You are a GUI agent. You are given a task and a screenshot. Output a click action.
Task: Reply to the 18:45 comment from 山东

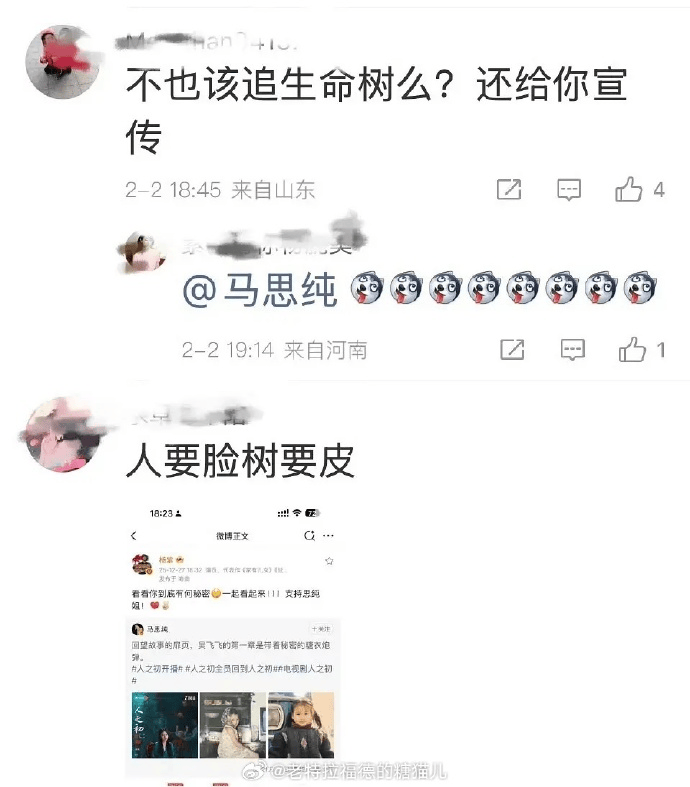pyautogui.click(x=569, y=190)
